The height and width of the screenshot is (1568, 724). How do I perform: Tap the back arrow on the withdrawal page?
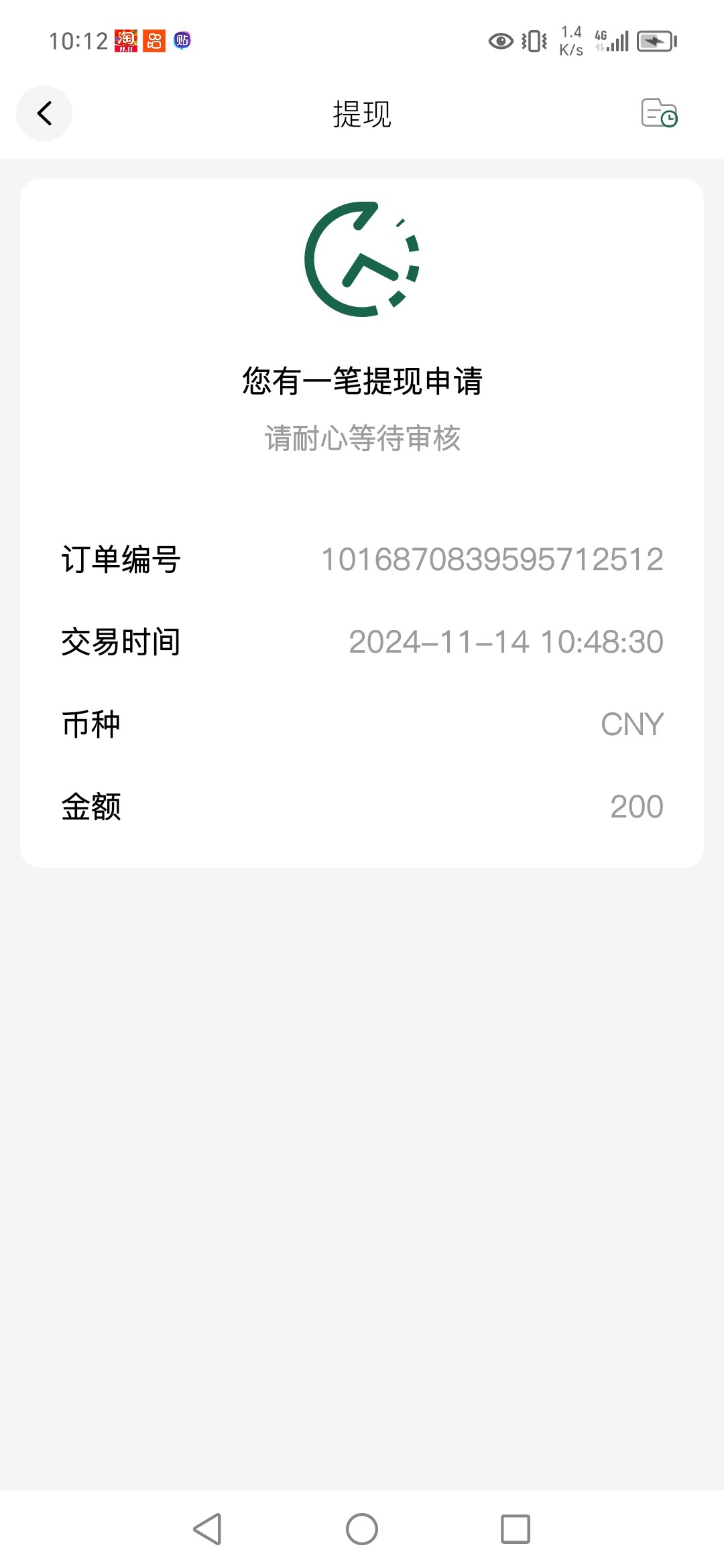tap(44, 113)
